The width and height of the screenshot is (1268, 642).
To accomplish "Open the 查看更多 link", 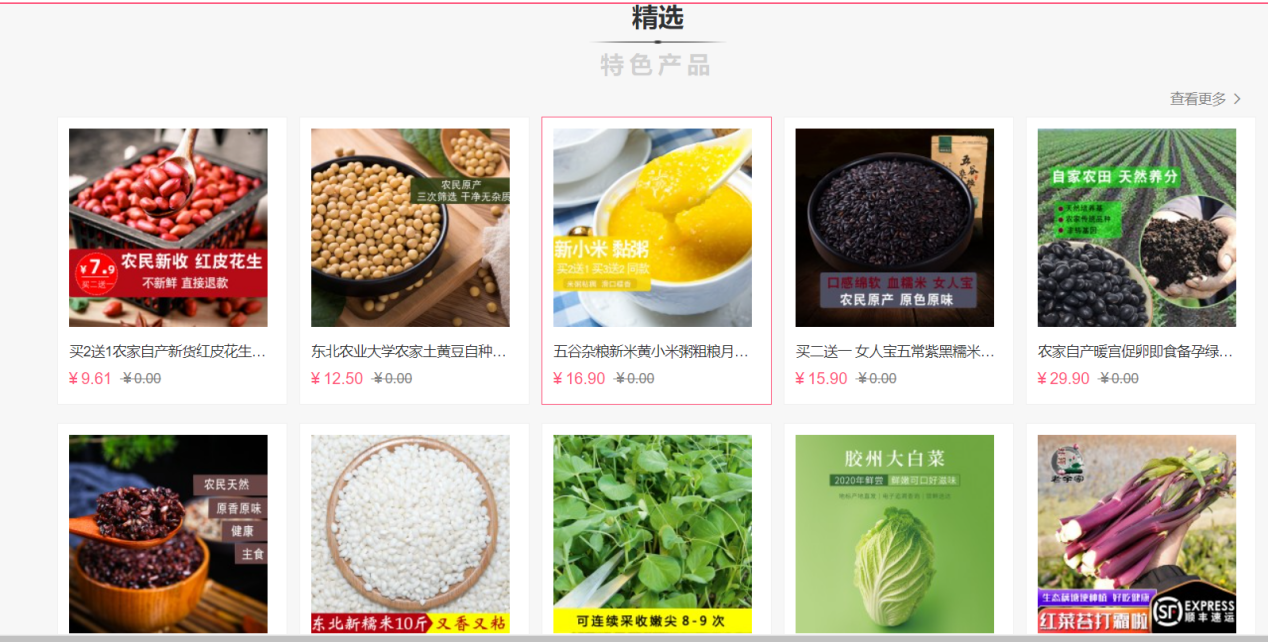I will pyautogui.click(x=1204, y=99).
